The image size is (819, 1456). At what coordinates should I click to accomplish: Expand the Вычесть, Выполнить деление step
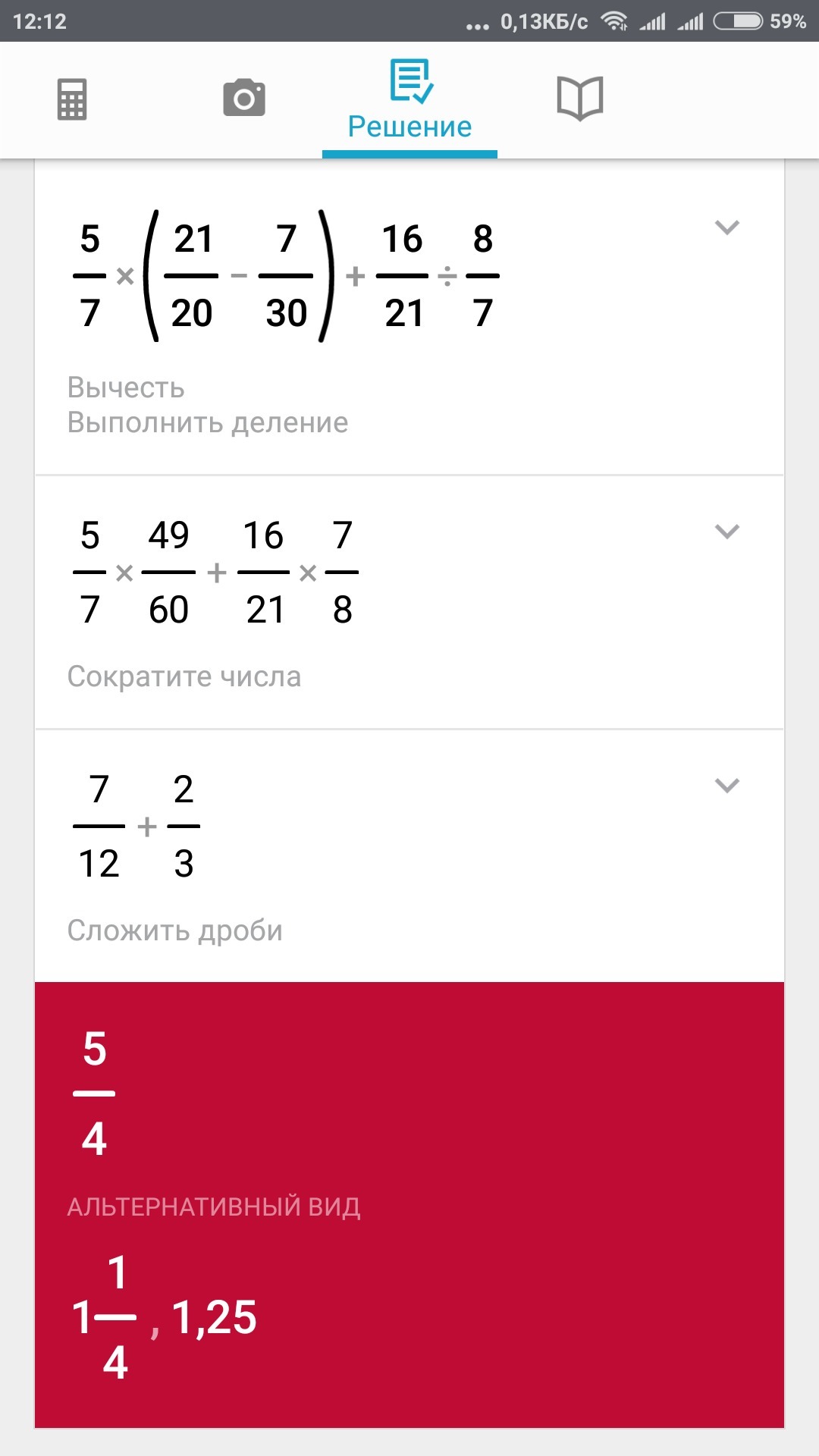tap(727, 227)
